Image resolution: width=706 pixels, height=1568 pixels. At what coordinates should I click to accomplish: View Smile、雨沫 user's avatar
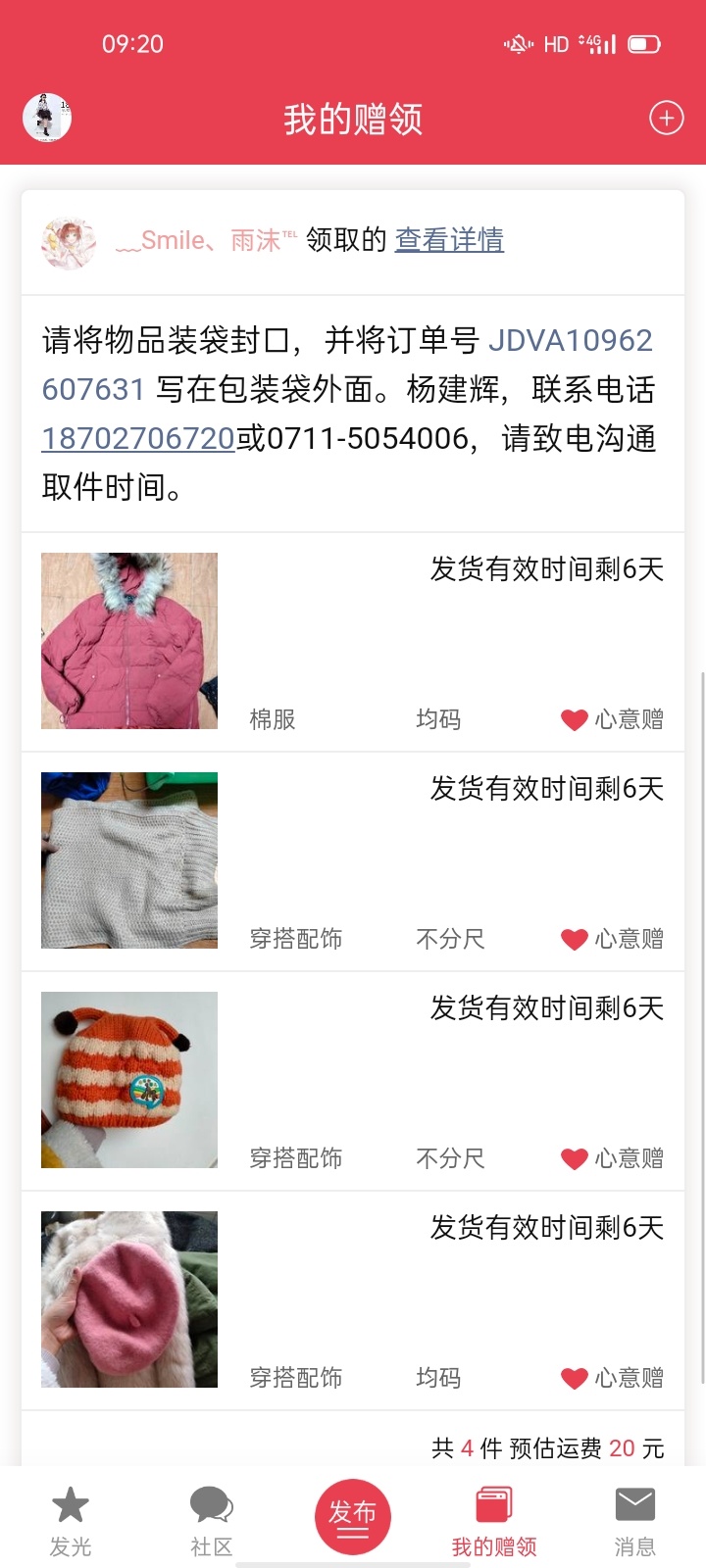(x=69, y=241)
